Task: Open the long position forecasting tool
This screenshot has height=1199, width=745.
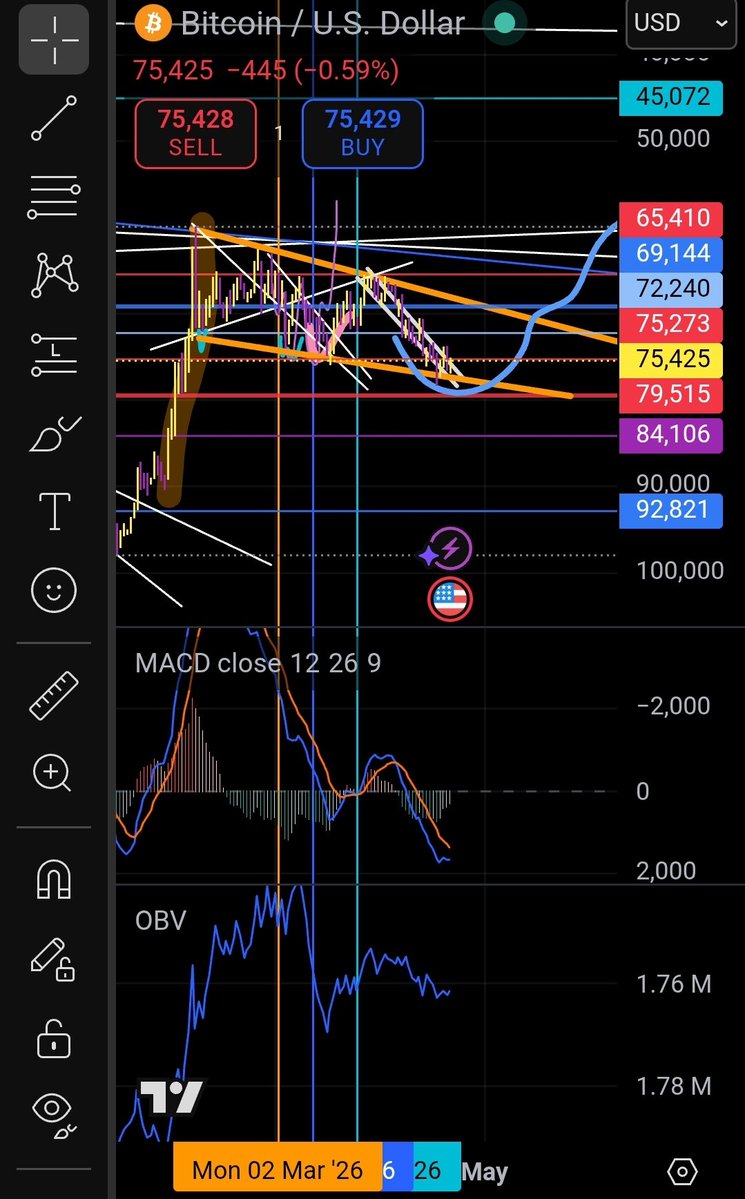Action: (54, 354)
